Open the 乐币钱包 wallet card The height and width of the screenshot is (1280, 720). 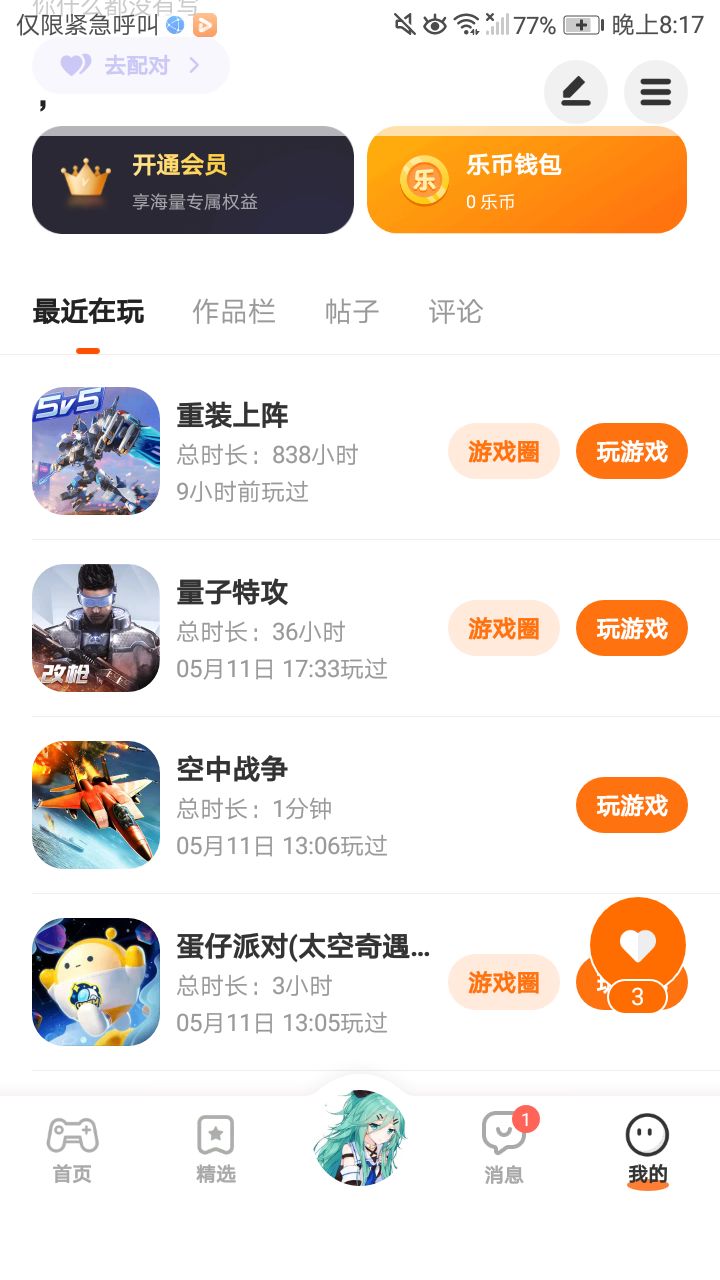pos(527,181)
